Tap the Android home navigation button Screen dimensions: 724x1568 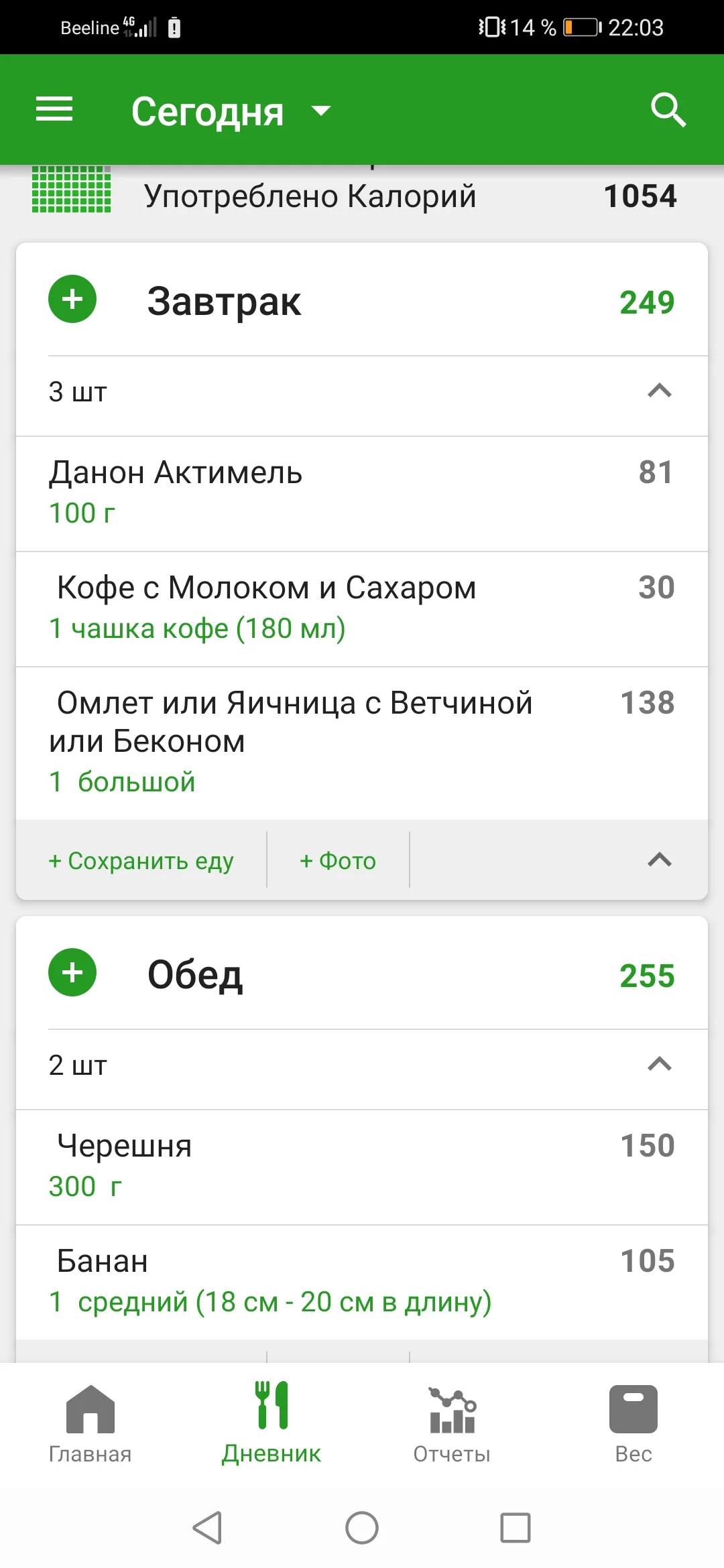pos(362,1528)
